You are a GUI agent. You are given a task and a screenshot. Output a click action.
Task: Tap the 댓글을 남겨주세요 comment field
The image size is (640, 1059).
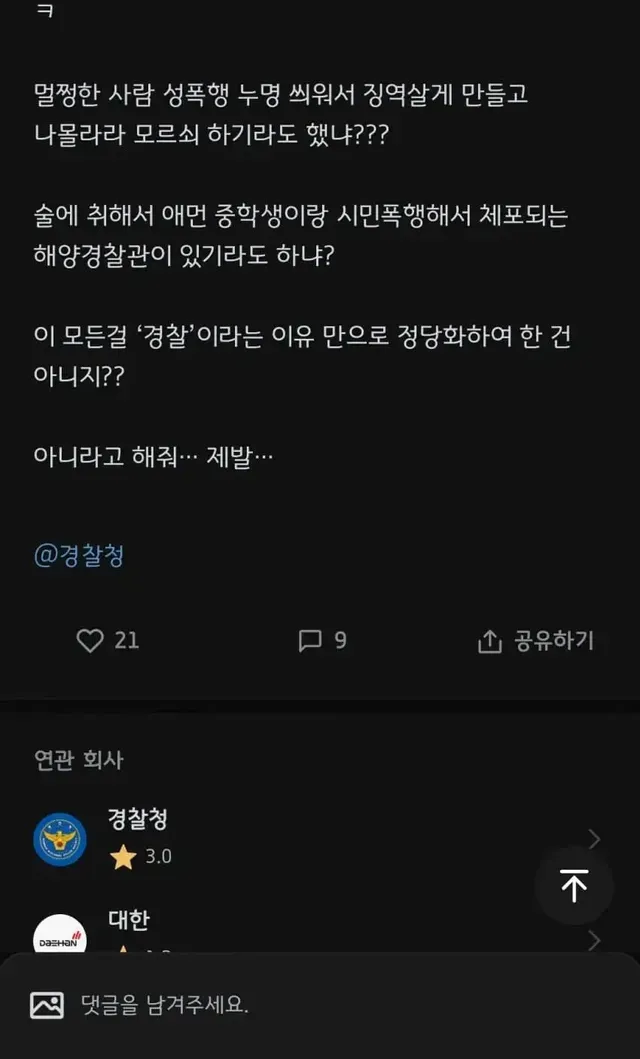[300, 1005]
